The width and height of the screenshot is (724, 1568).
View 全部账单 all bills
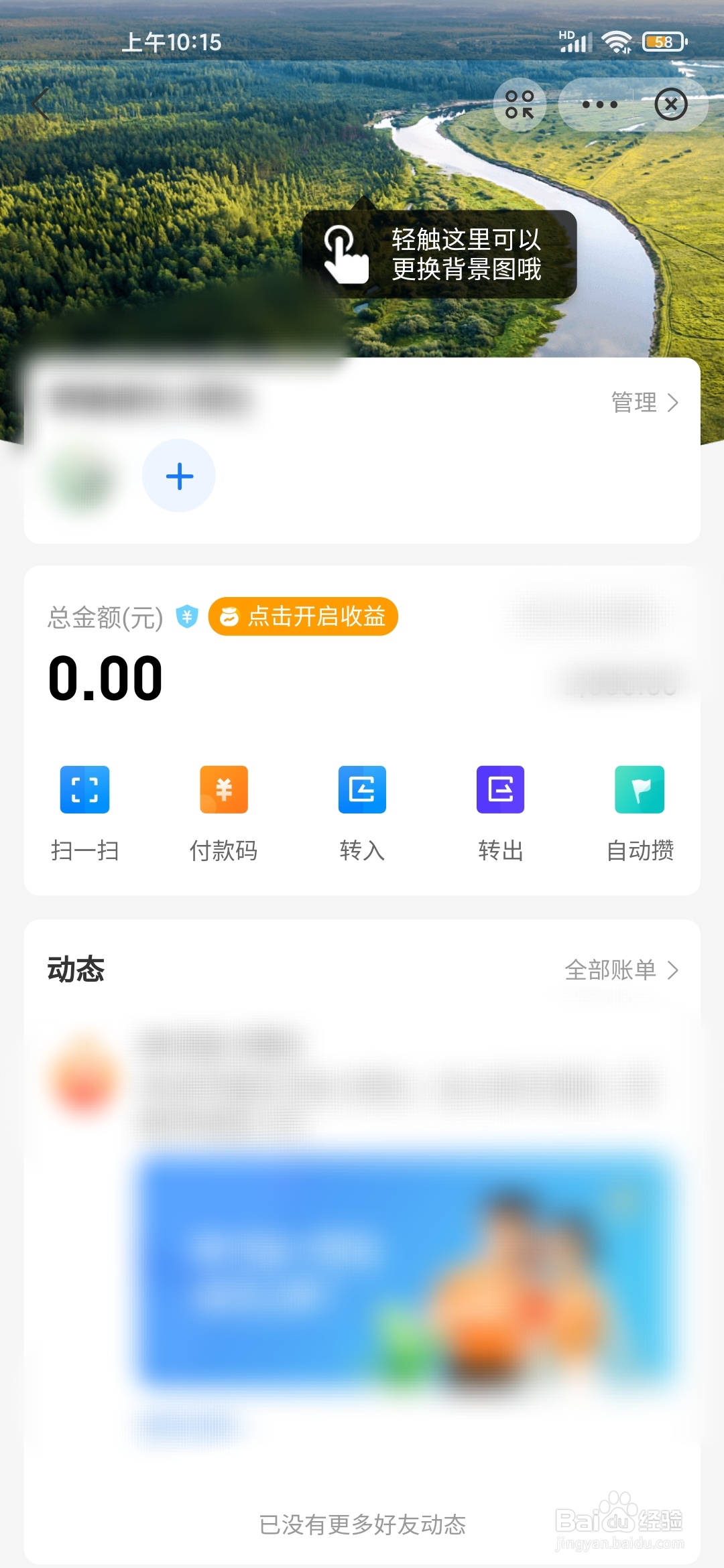[621, 970]
